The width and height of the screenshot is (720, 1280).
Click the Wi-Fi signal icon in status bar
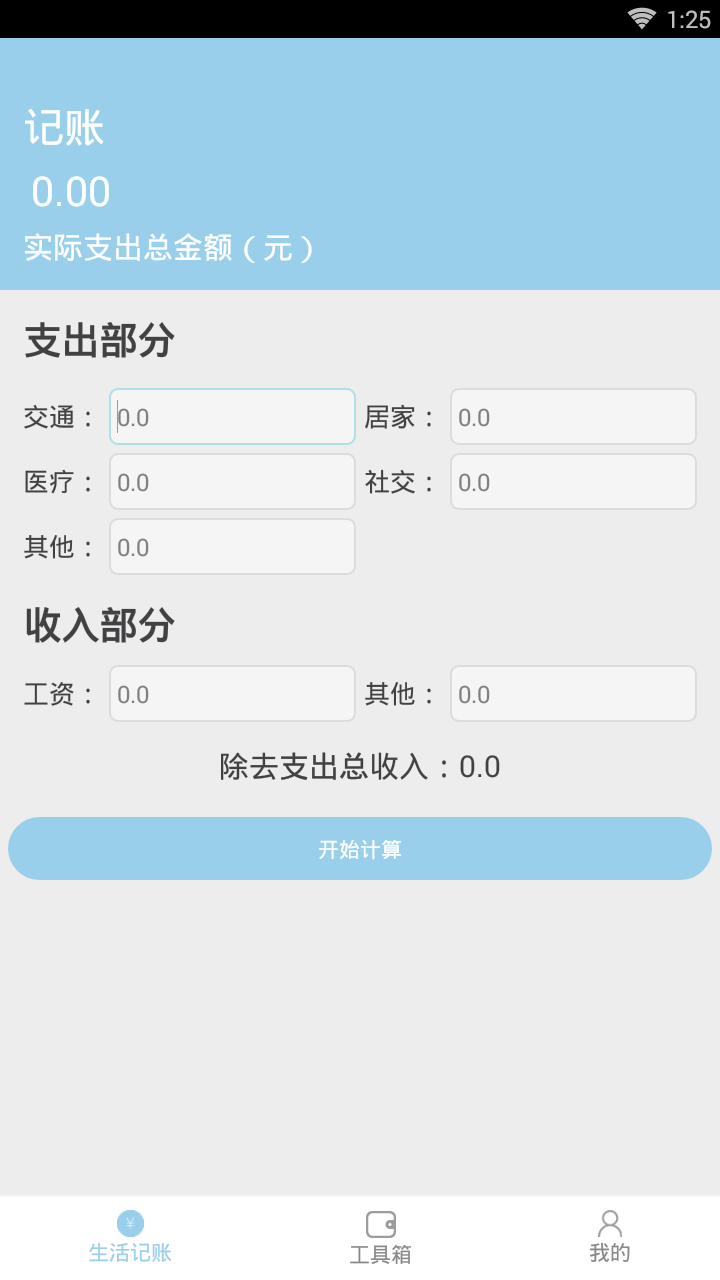pos(643,16)
